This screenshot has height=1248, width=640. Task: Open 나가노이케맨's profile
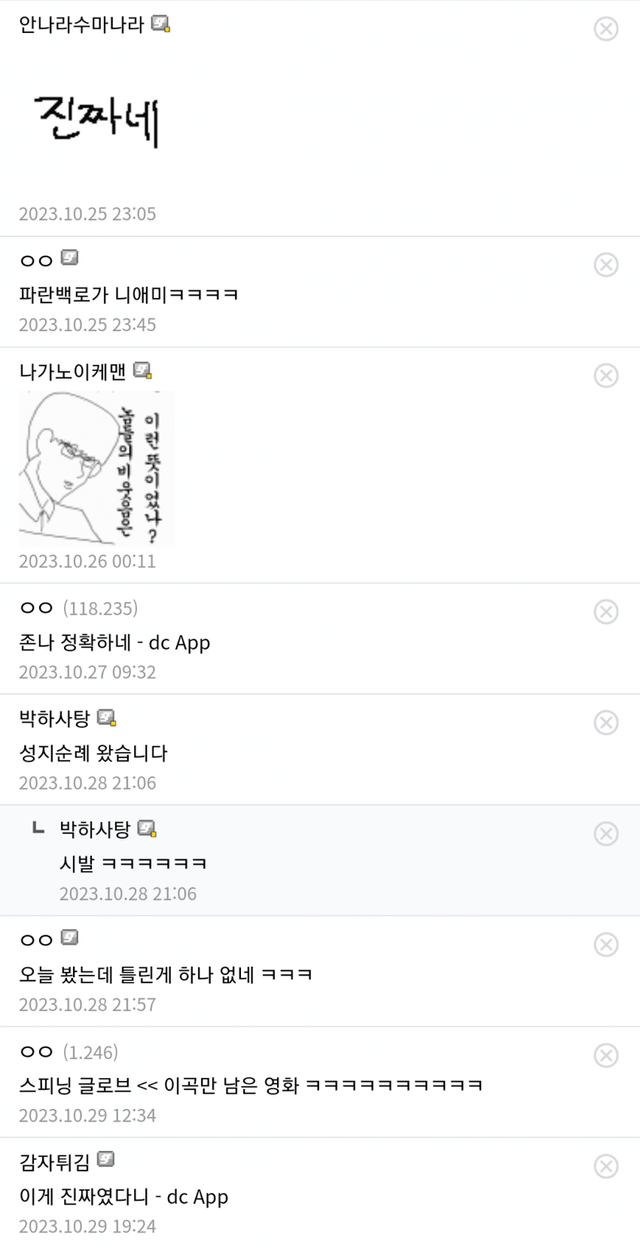(73, 371)
